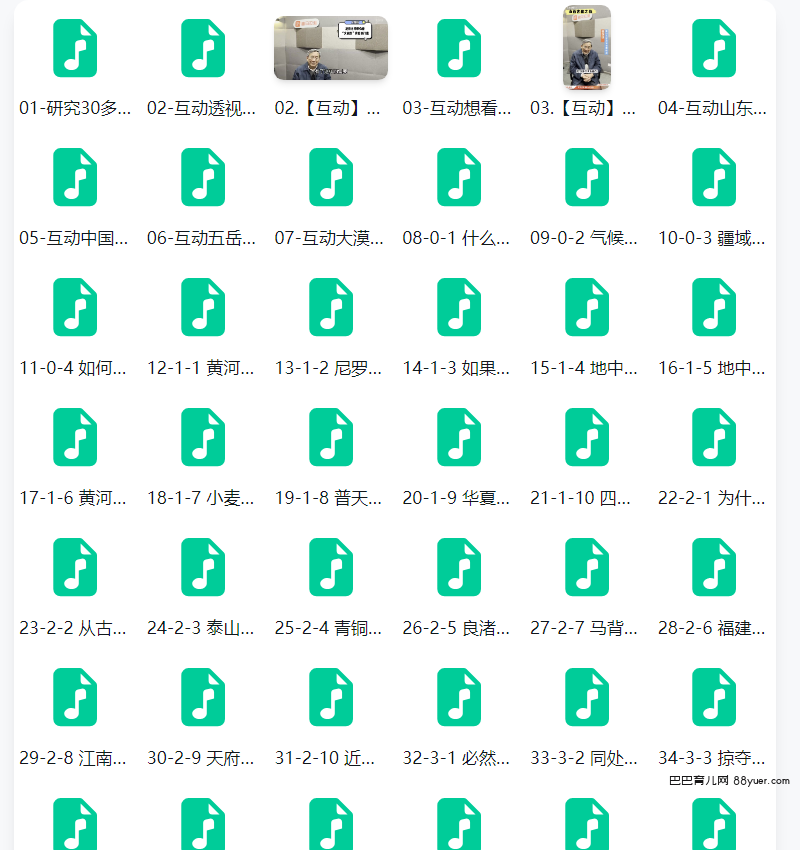
Task: Open audio file 03-互动想看…
Action: tap(459, 48)
